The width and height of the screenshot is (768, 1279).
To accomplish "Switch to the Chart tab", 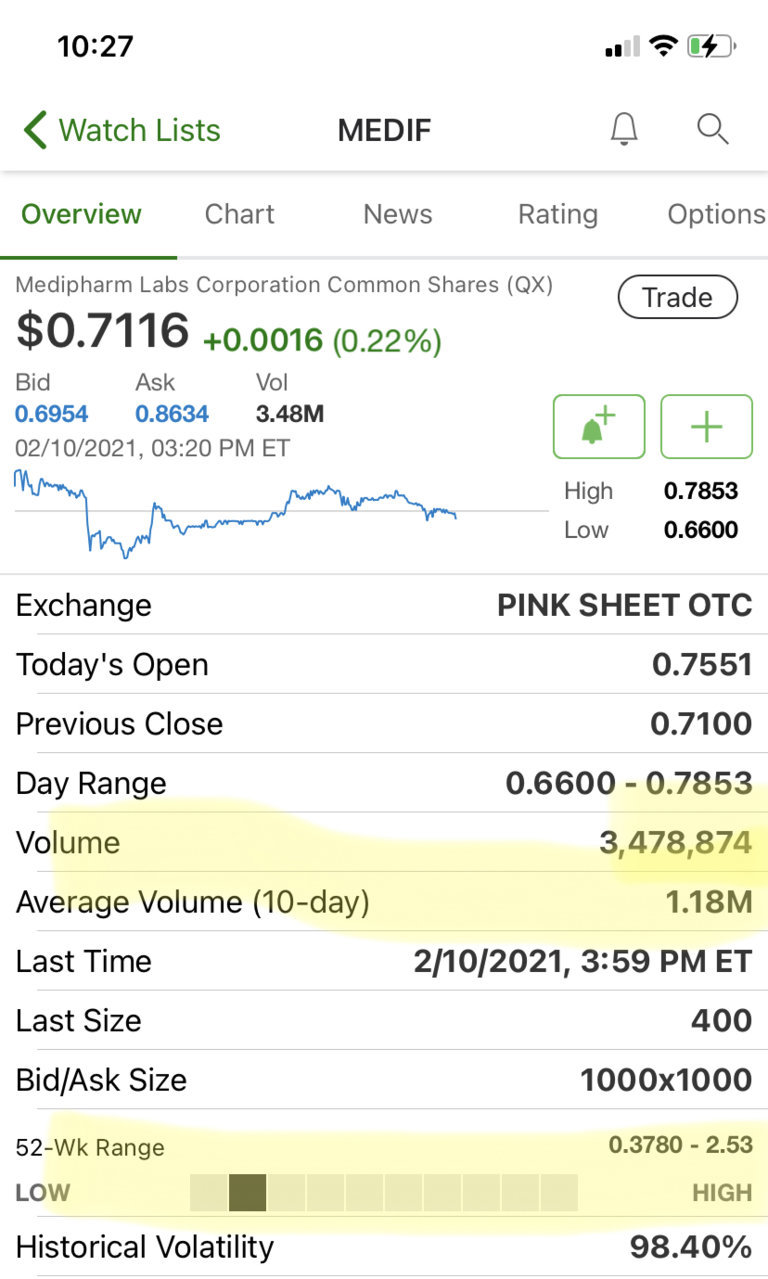I will (240, 214).
